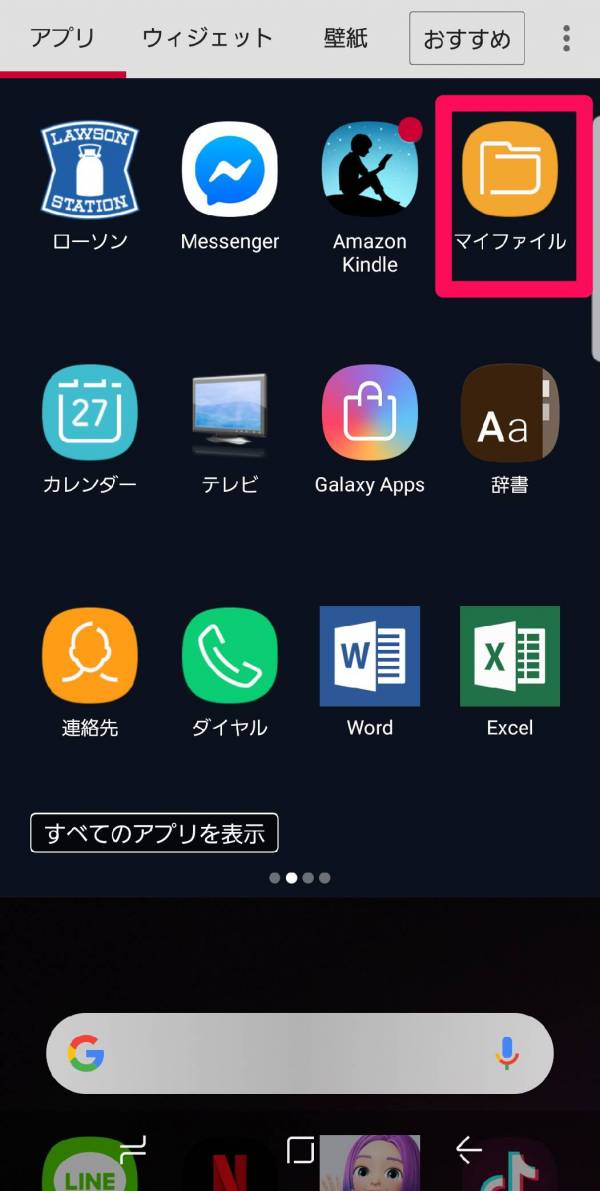Tap the Google voice search microphone
600x1191 pixels.
pos(507,1052)
